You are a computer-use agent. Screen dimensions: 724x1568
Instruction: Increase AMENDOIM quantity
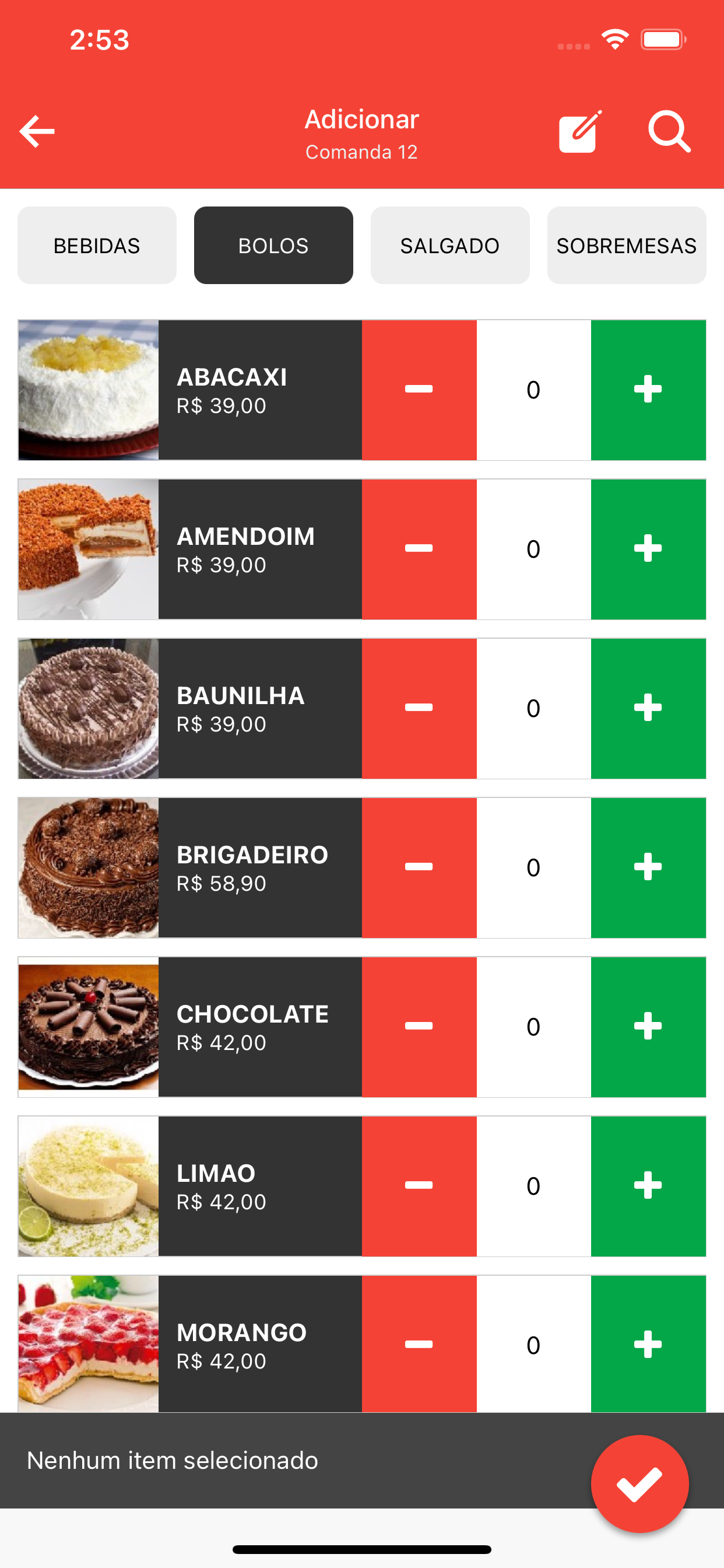pos(648,548)
